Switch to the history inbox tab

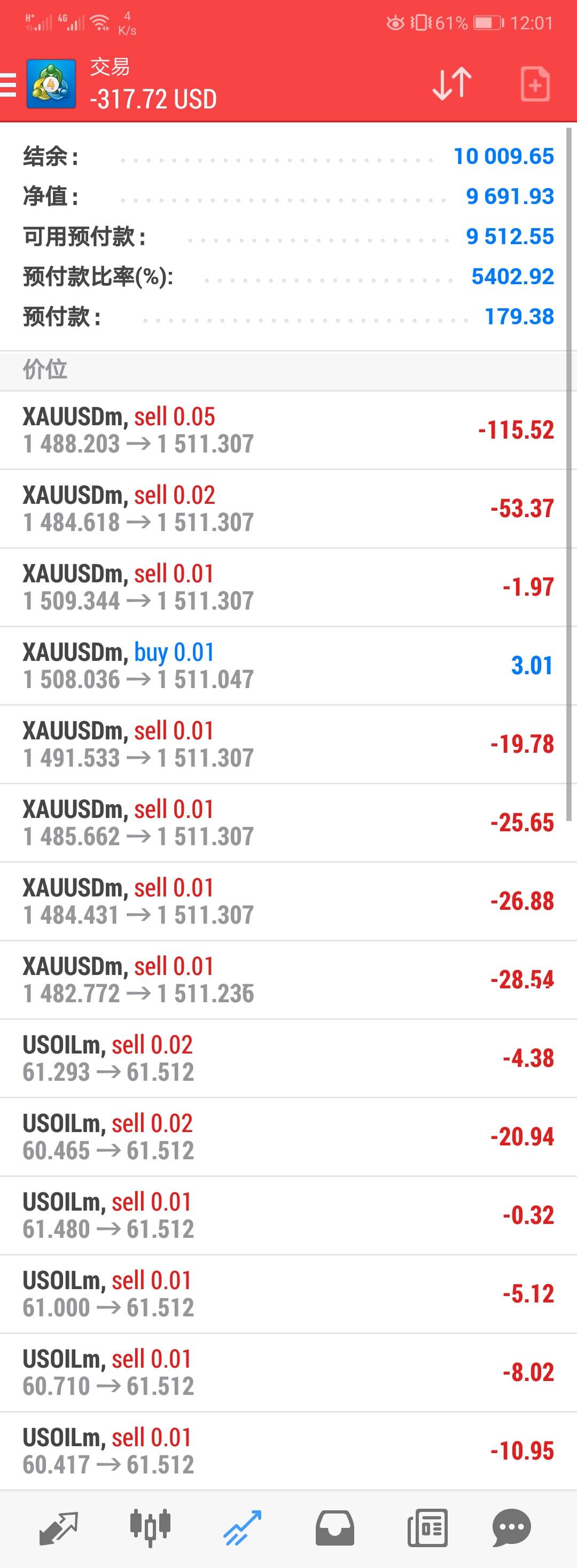(334, 1528)
